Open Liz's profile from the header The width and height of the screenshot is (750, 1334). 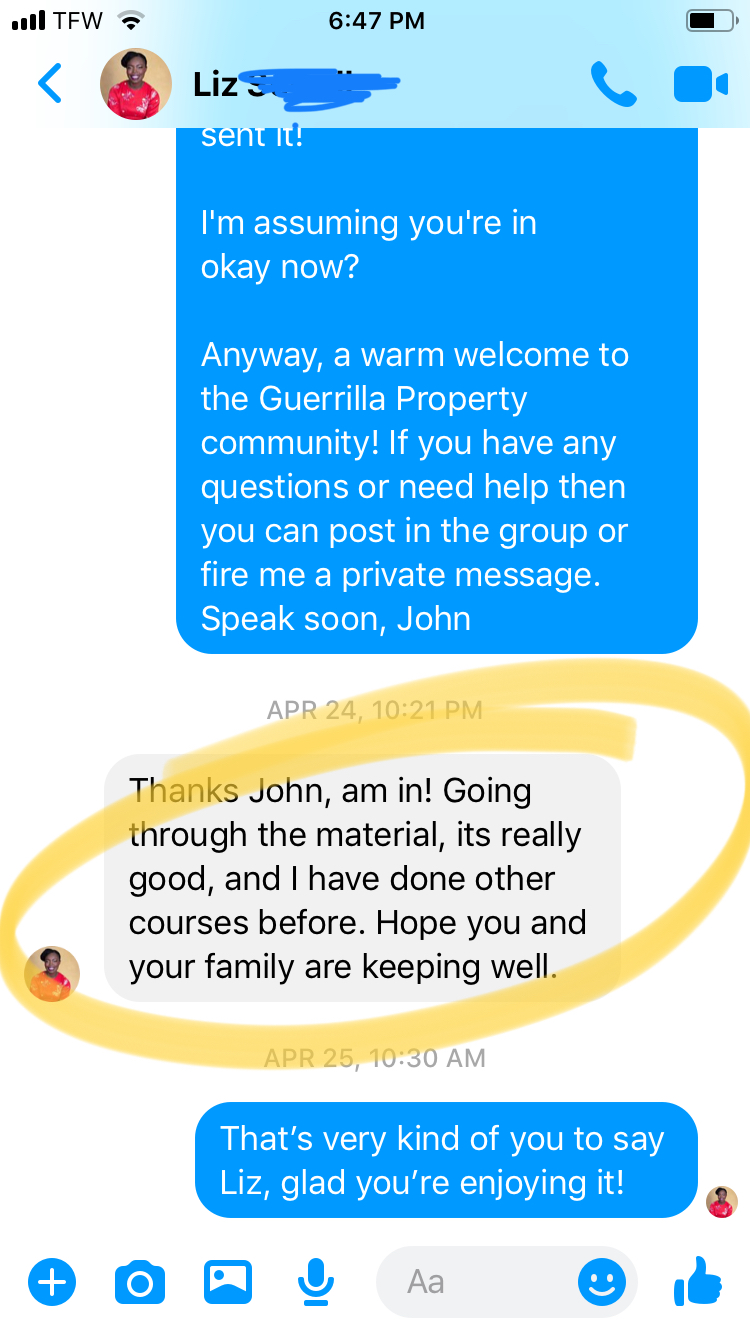(136, 84)
